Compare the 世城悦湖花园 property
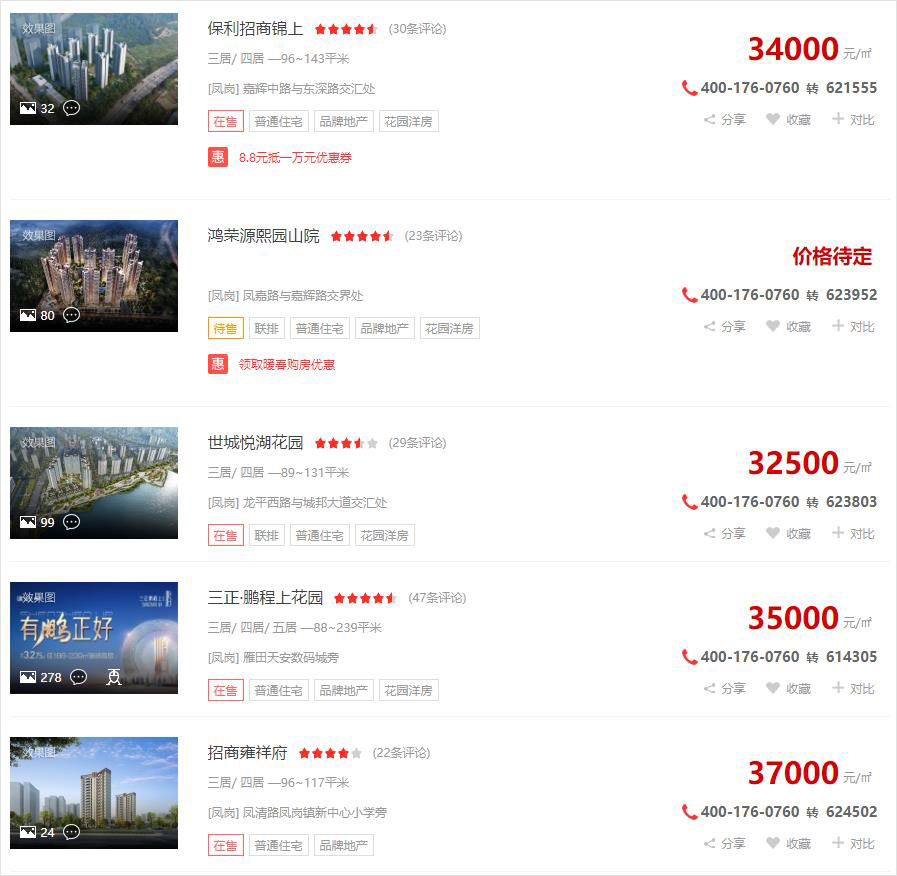Screen dimensions: 897x876 click(x=853, y=534)
